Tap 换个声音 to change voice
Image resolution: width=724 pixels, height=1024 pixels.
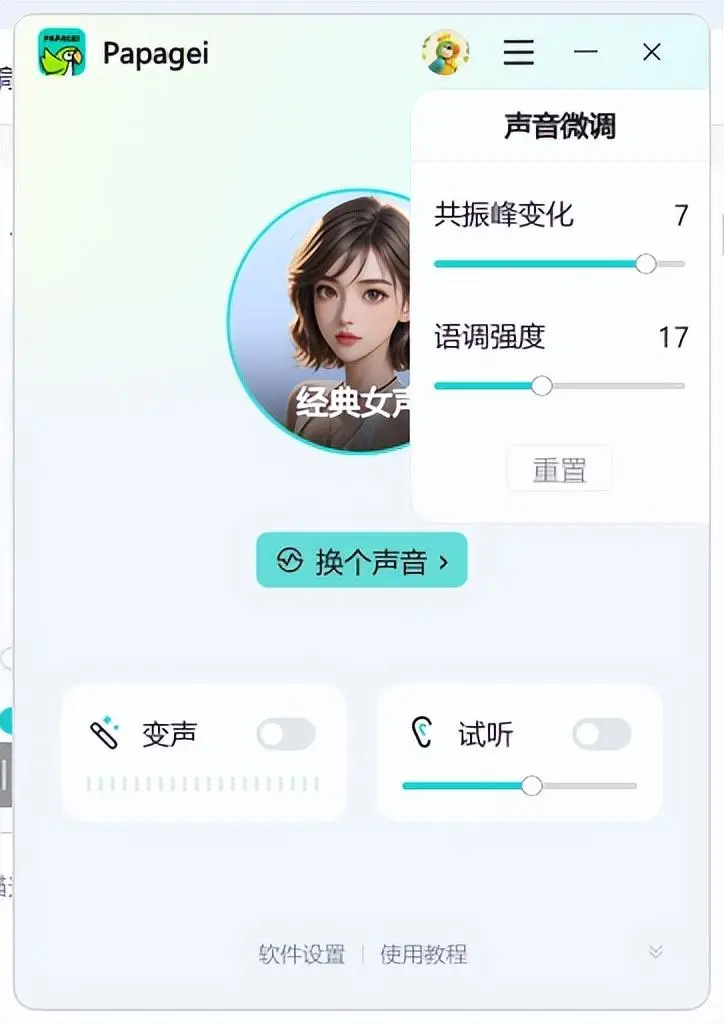[362, 561]
